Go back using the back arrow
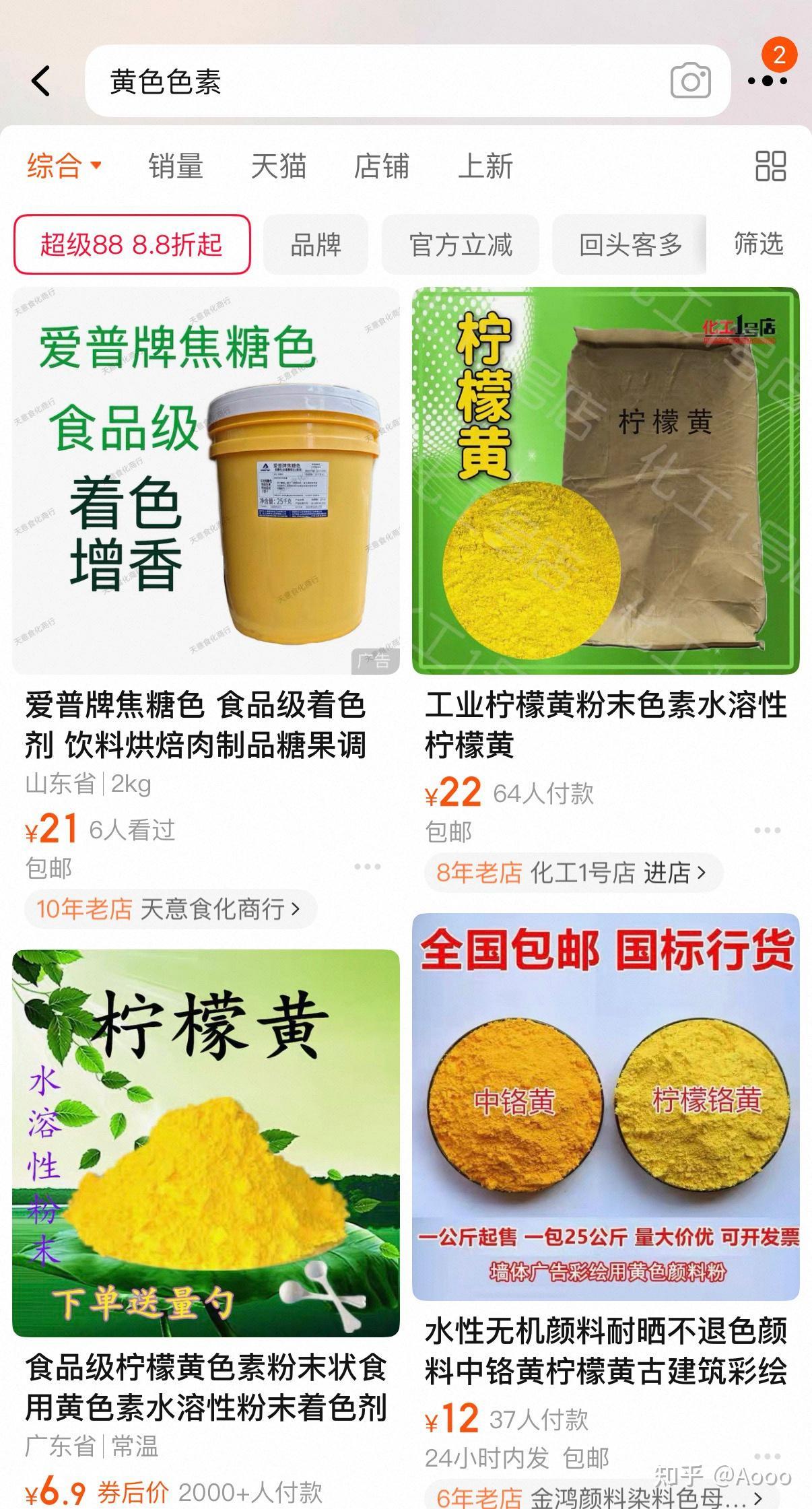The image size is (812, 1509). click(41, 81)
